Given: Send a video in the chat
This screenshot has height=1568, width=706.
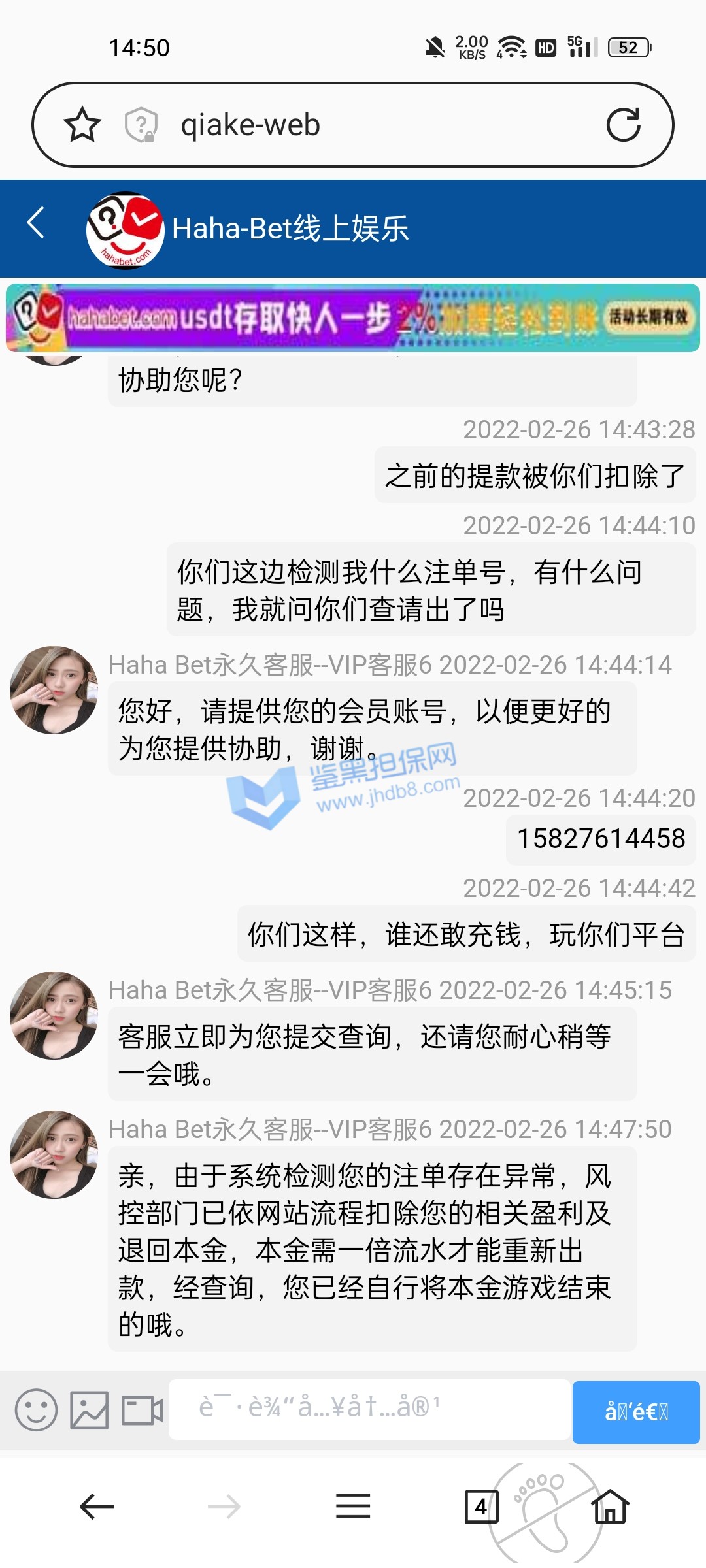Looking at the screenshot, I should click(x=142, y=1410).
